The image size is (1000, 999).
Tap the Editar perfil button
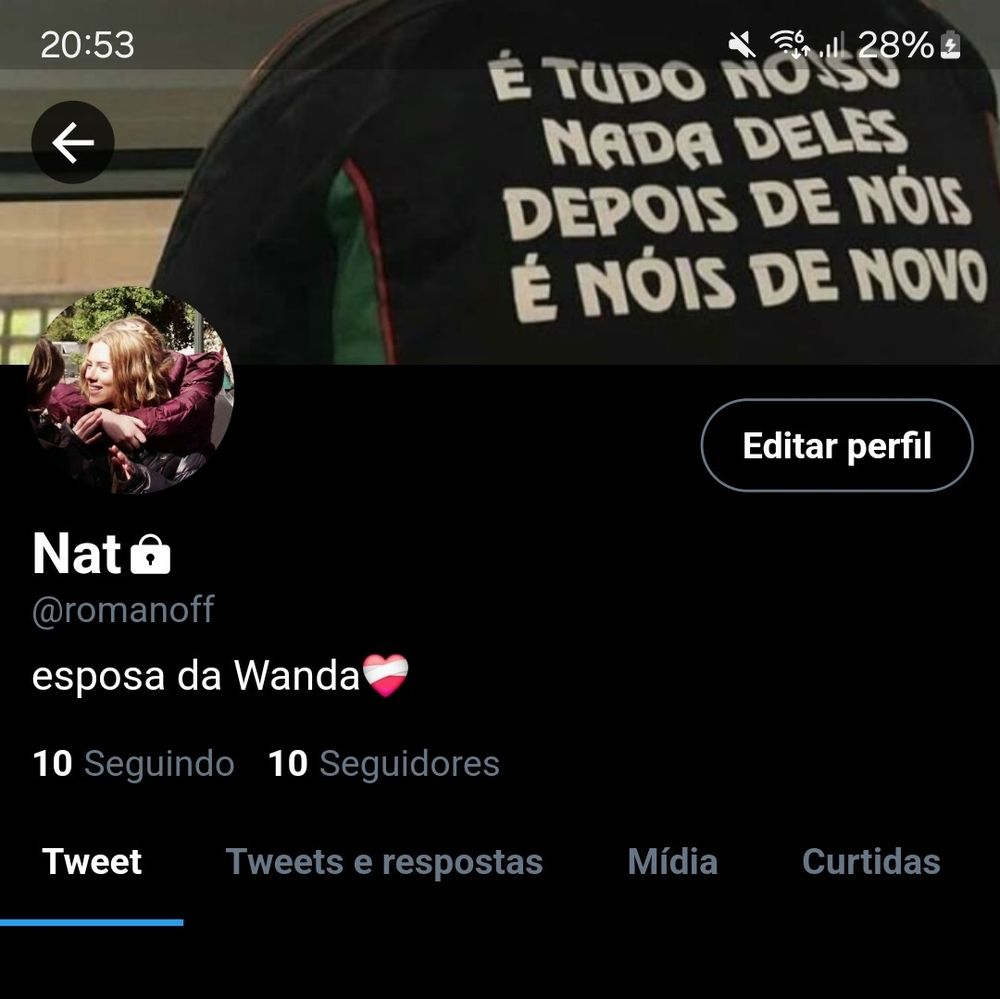(836, 446)
